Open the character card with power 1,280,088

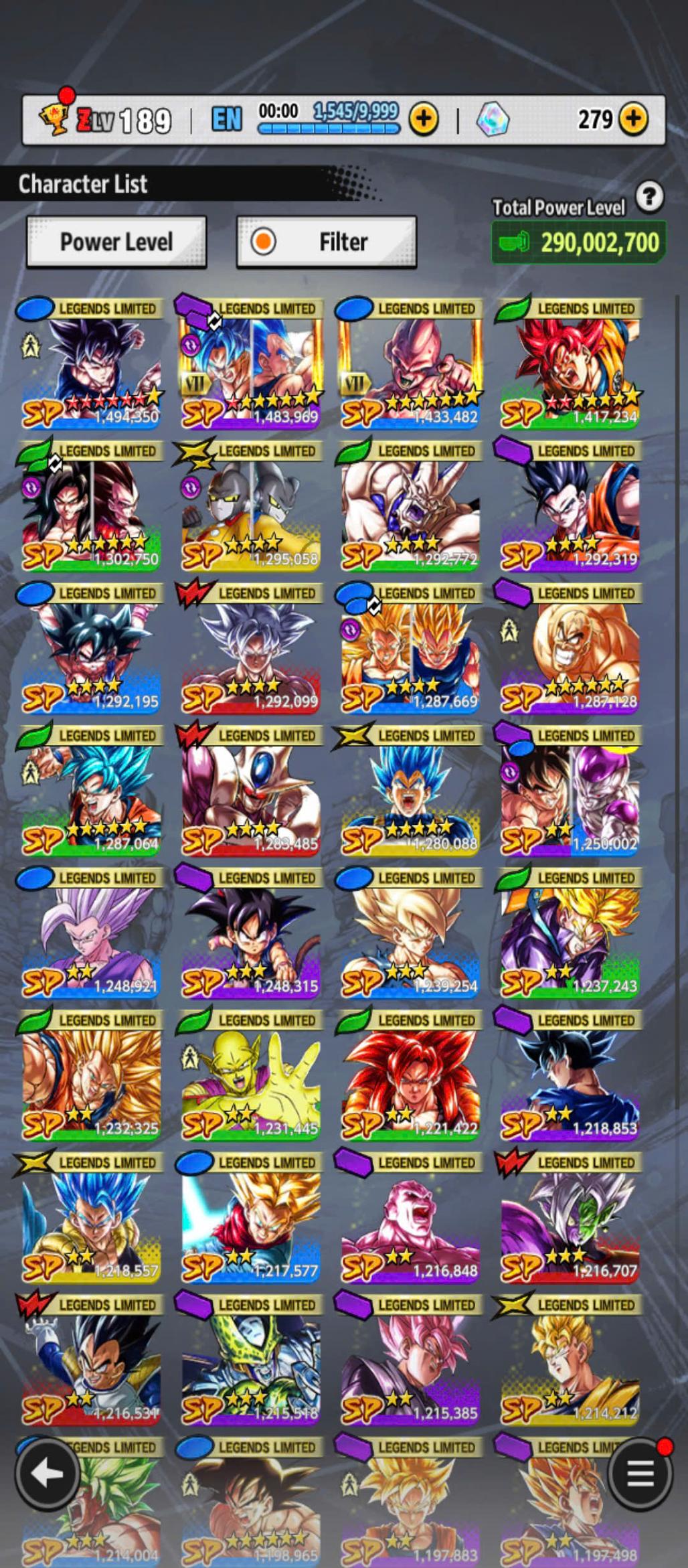click(x=410, y=792)
